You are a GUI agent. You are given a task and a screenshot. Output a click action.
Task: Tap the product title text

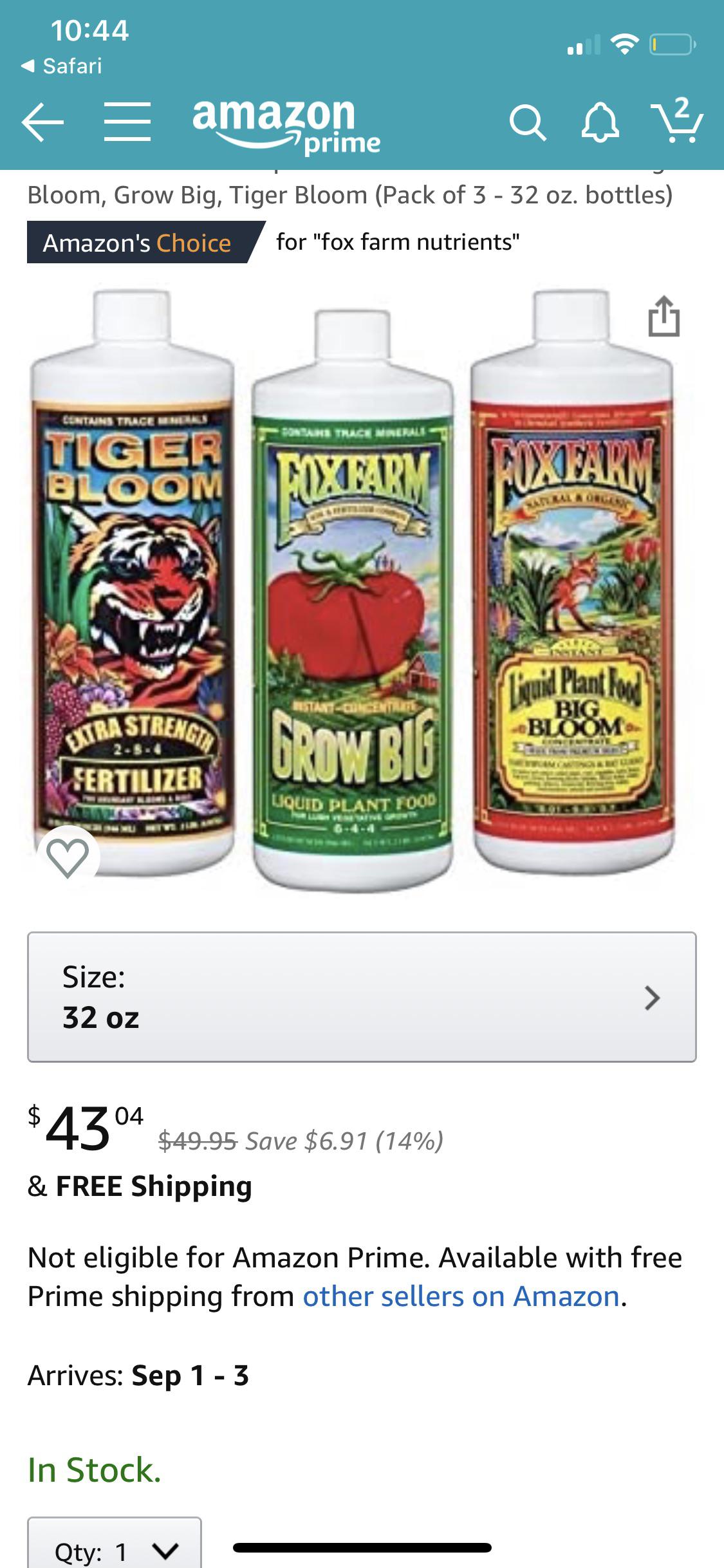(351, 194)
